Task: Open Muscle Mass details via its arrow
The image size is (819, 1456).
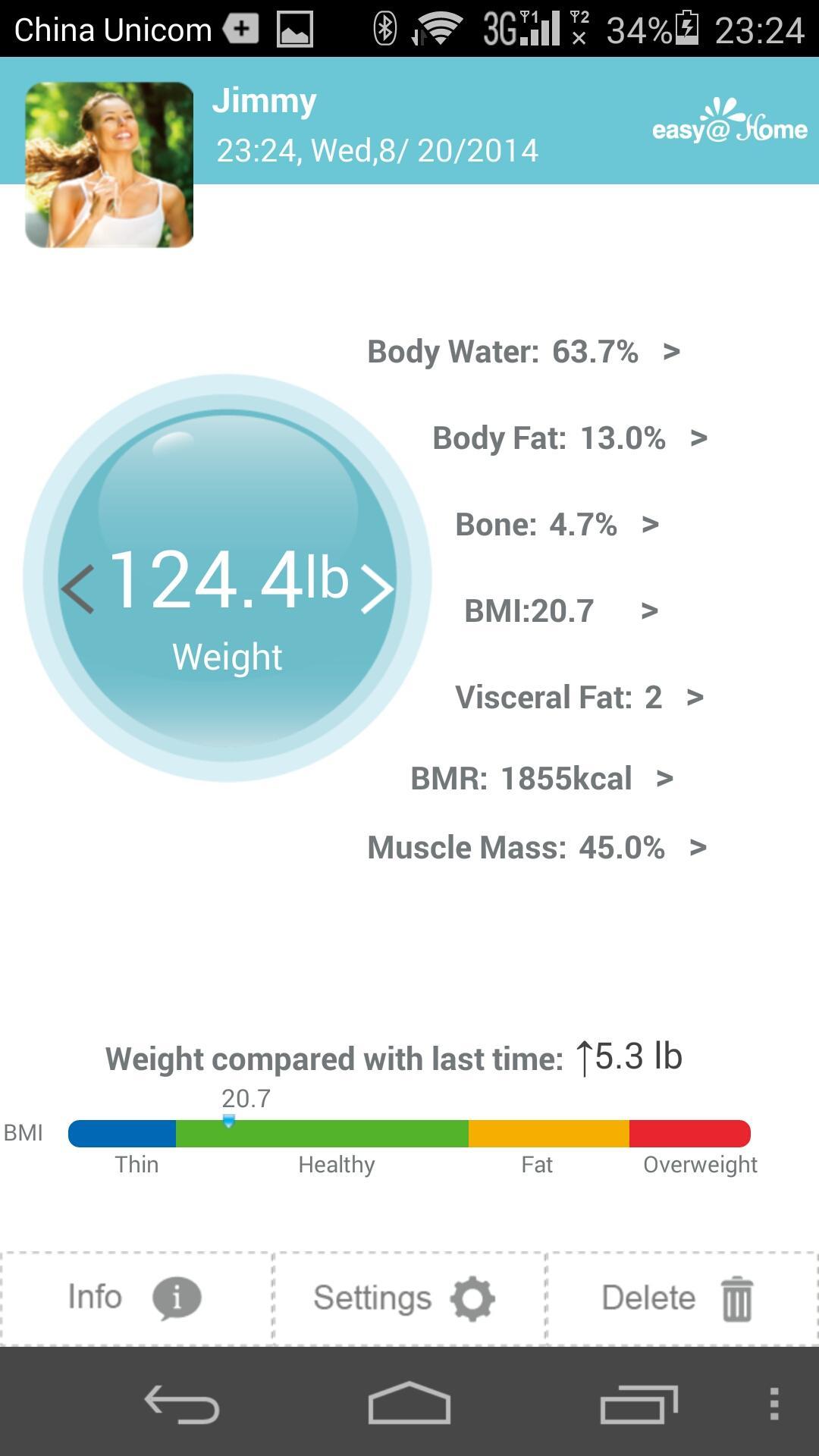Action: point(697,848)
